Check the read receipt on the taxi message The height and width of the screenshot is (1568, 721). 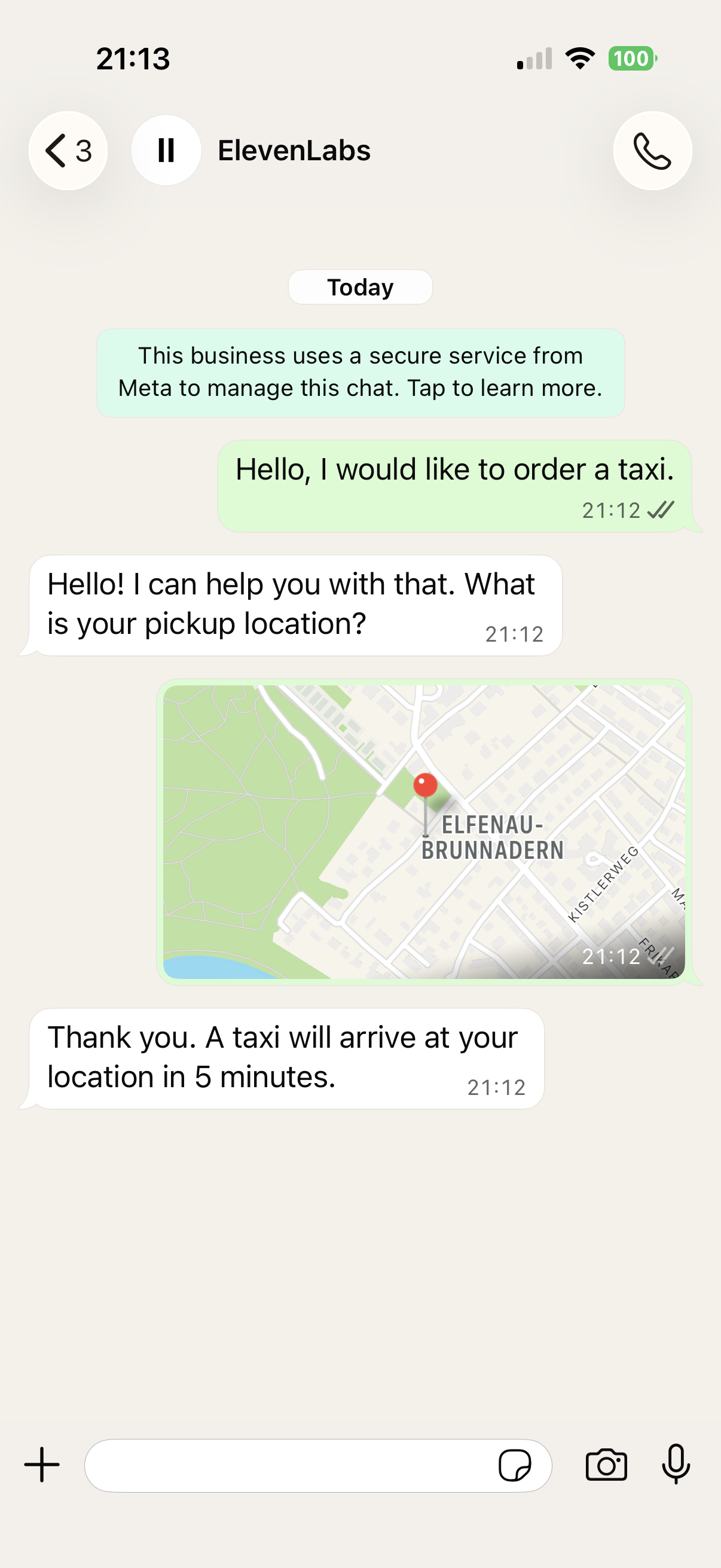[x=659, y=510]
